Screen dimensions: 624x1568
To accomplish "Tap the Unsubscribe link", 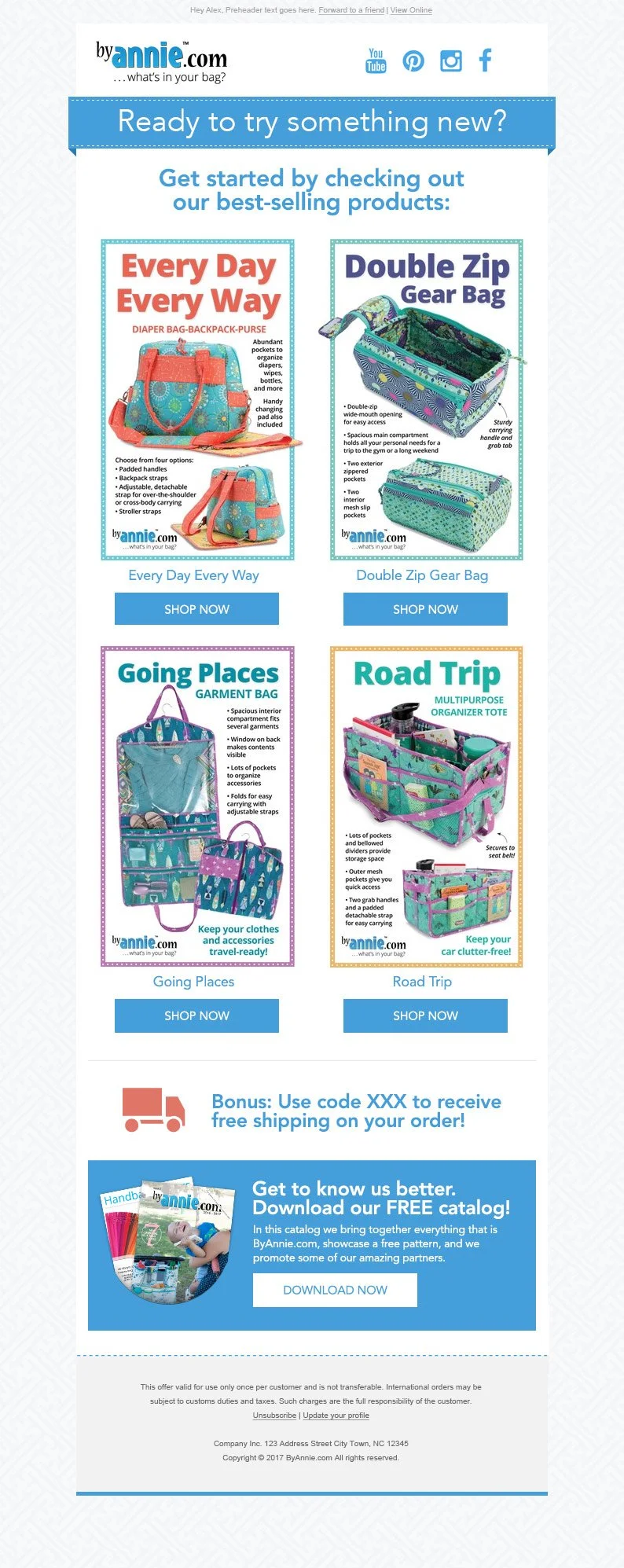I will (x=274, y=1415).
